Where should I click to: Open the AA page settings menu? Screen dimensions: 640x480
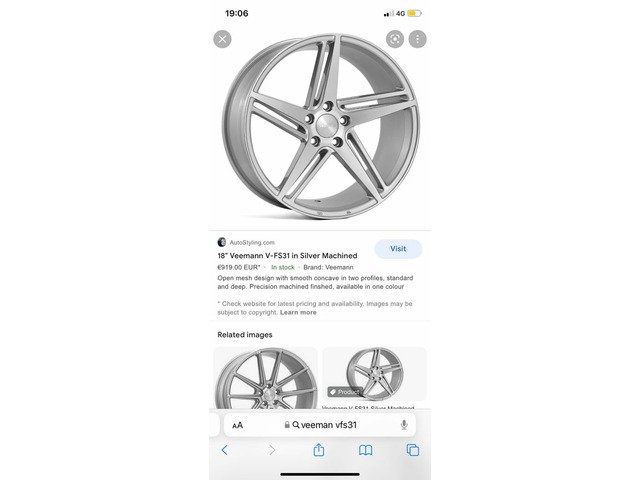(237, 425)
